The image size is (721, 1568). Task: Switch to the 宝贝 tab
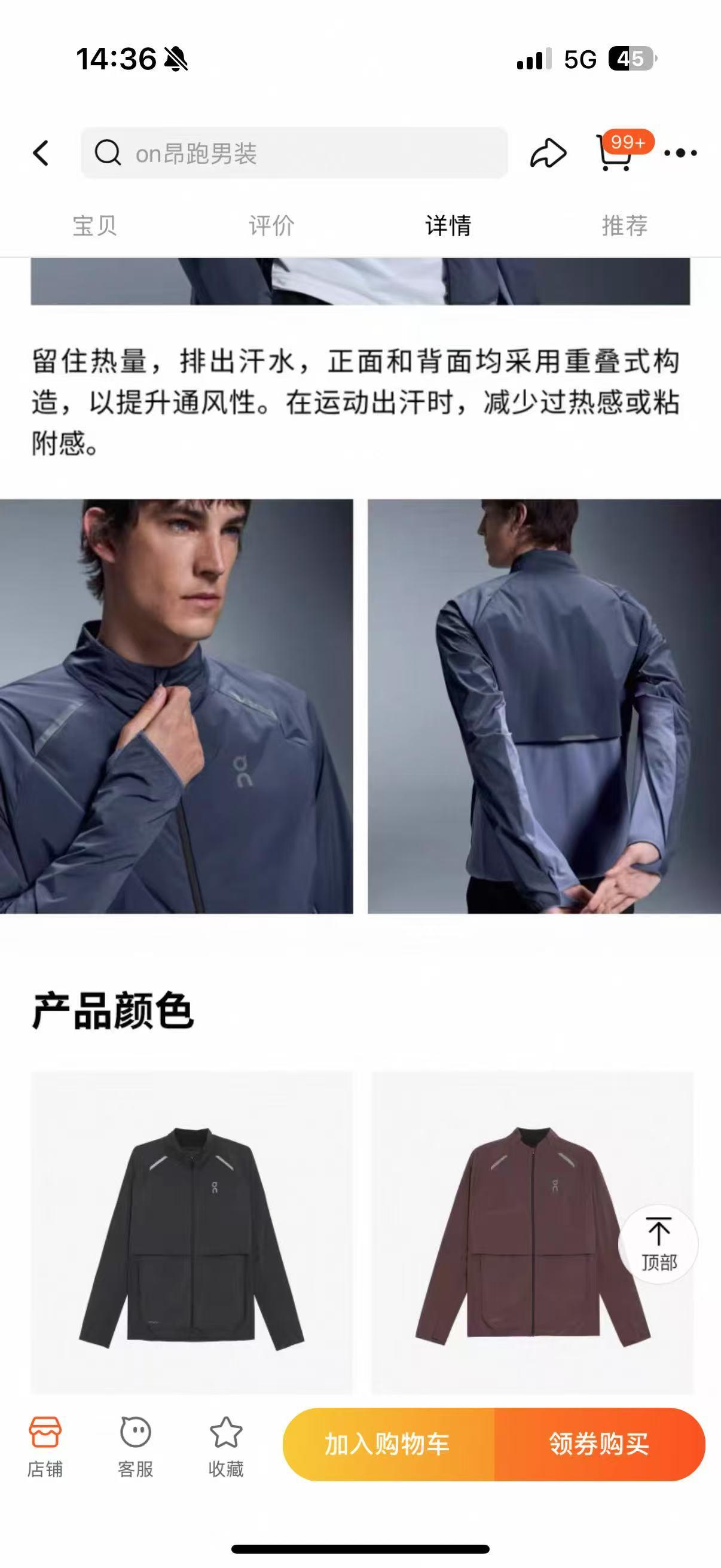click(x=94, y=225)
